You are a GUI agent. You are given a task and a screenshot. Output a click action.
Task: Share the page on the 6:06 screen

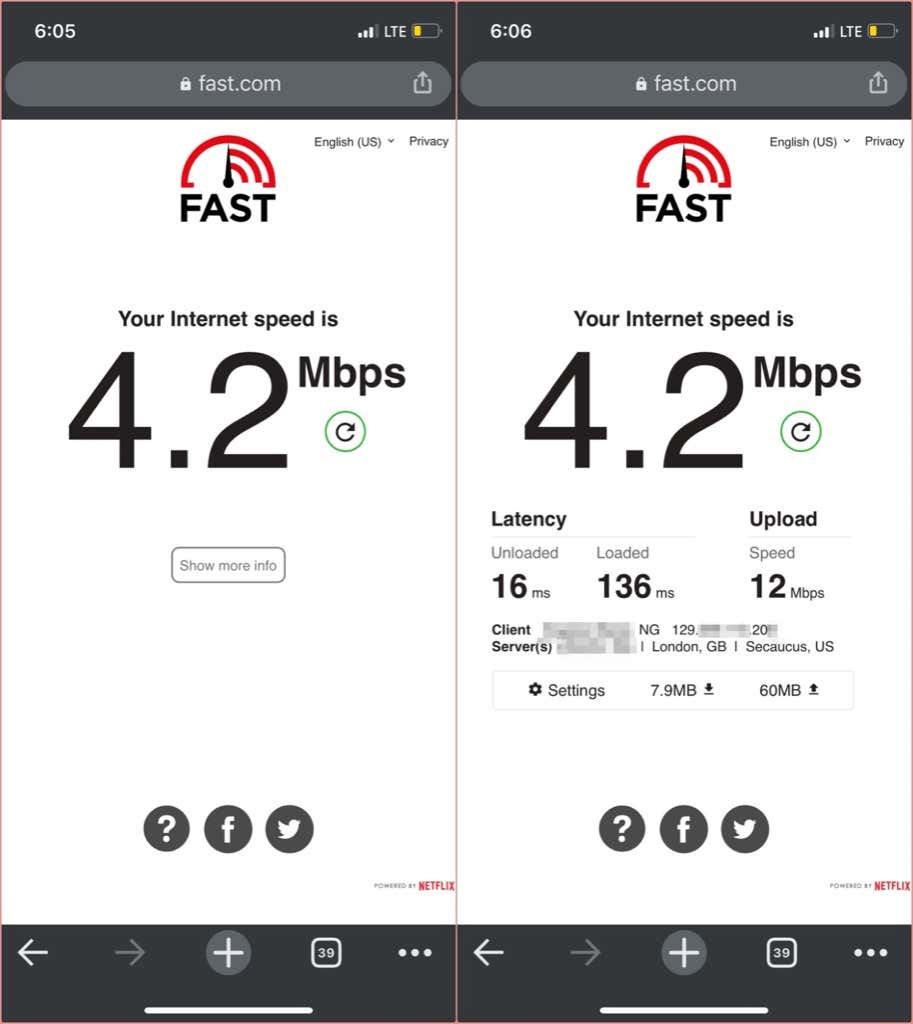(x=878, y=83)
